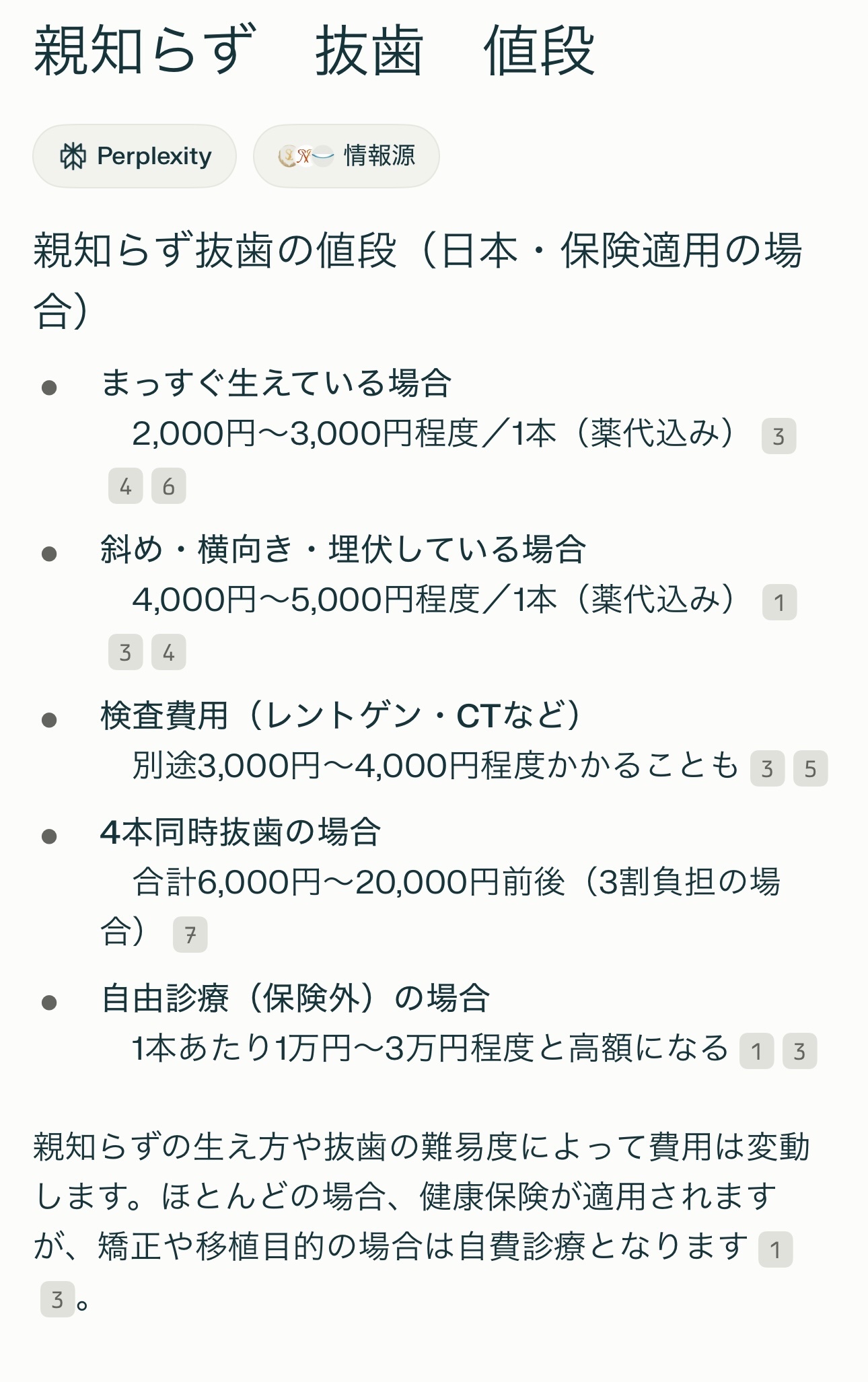Open citation 7 for 4本同時抜歯
Screen dimensions: 868x1382
click(190, 935)
